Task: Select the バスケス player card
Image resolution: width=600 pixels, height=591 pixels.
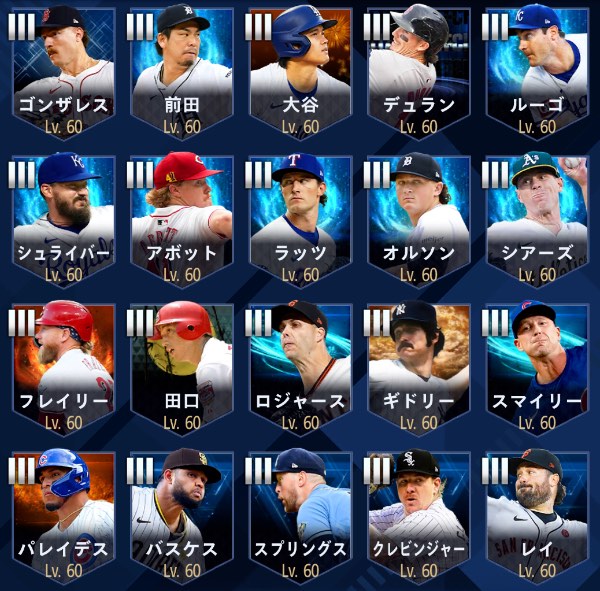Action: coord(181,515)
